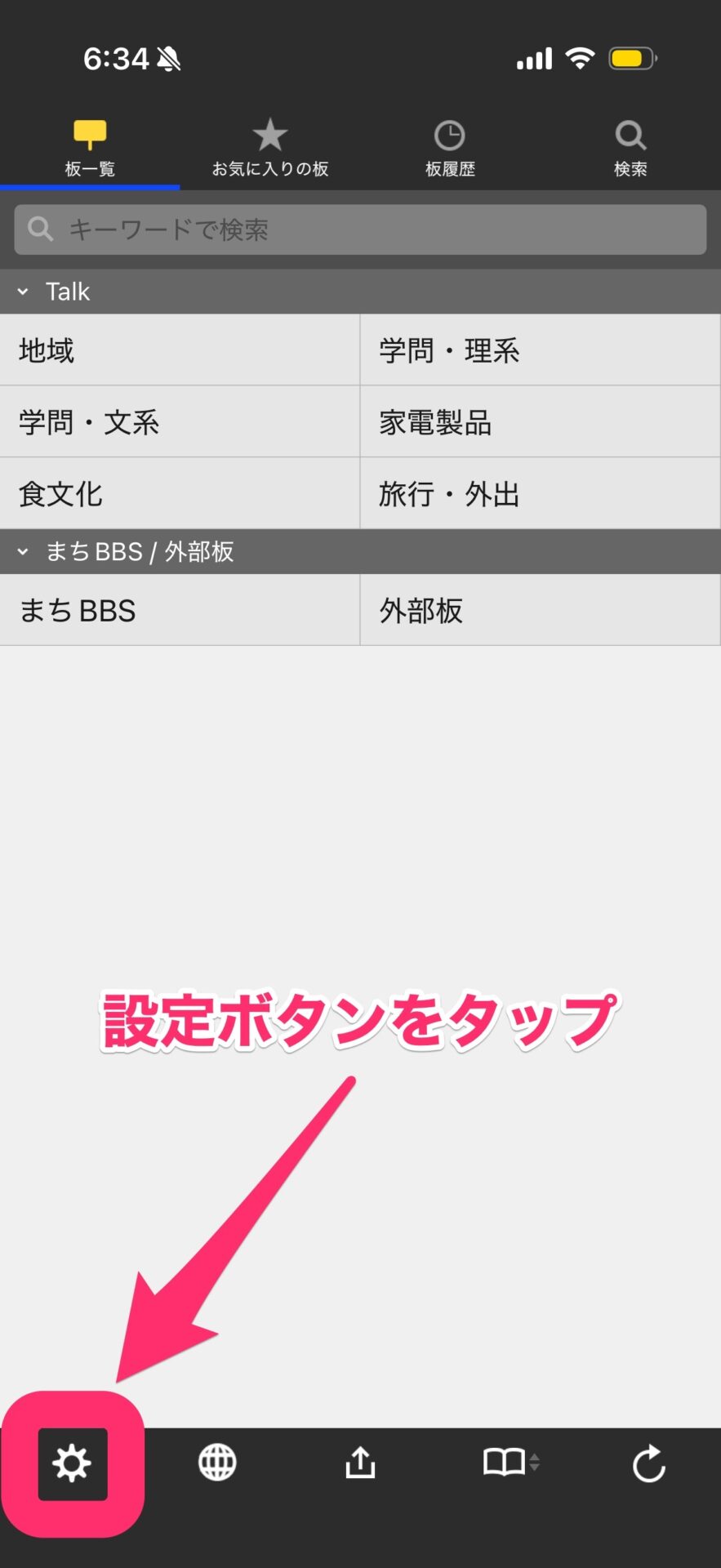Open the 学問・理系 category
This screenshot has width=721, height=1568.
point(540,350)
